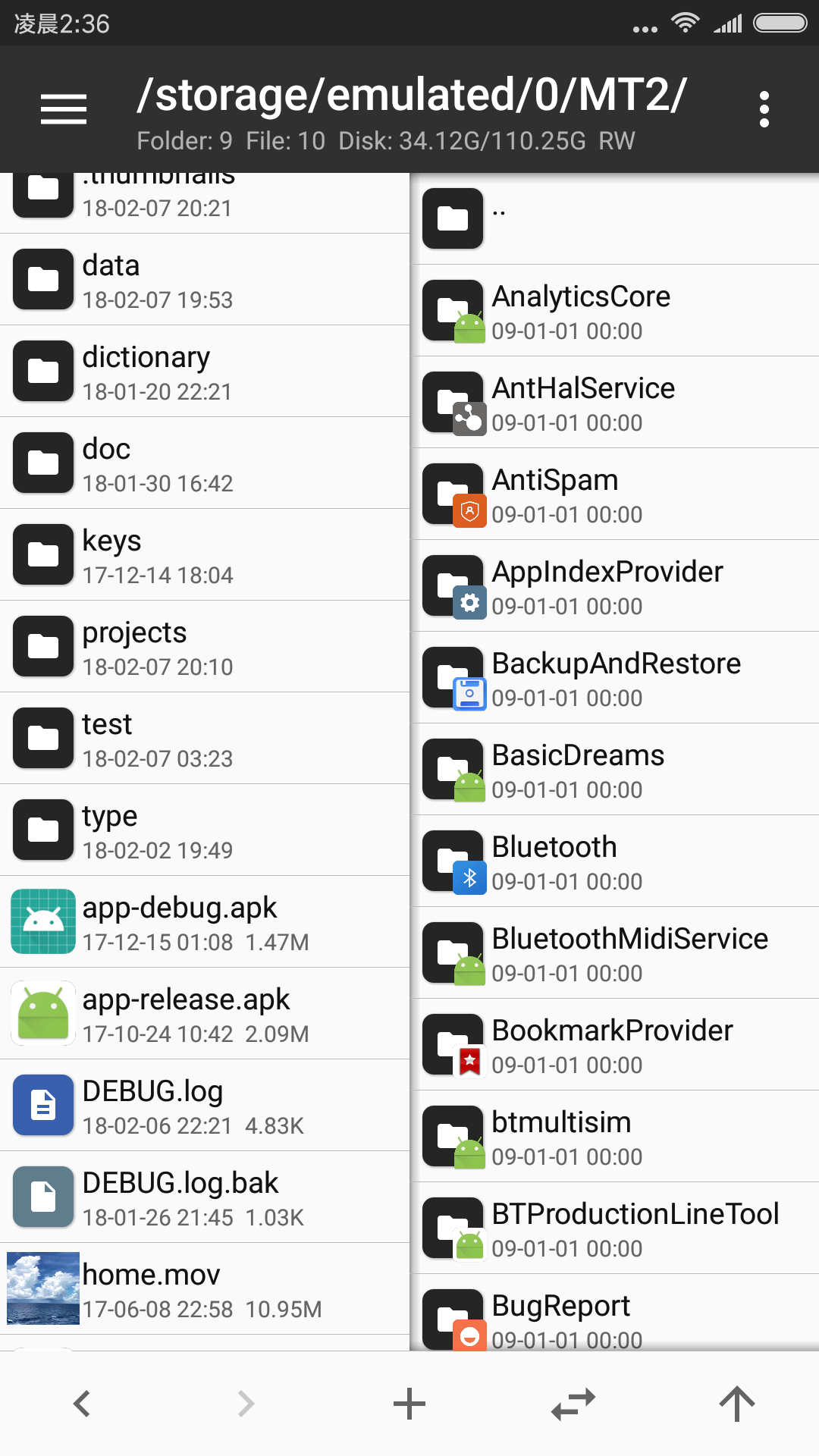819x1456 pixels.
Task: Open the Bluetooth folder
Action: pos(614,861)
